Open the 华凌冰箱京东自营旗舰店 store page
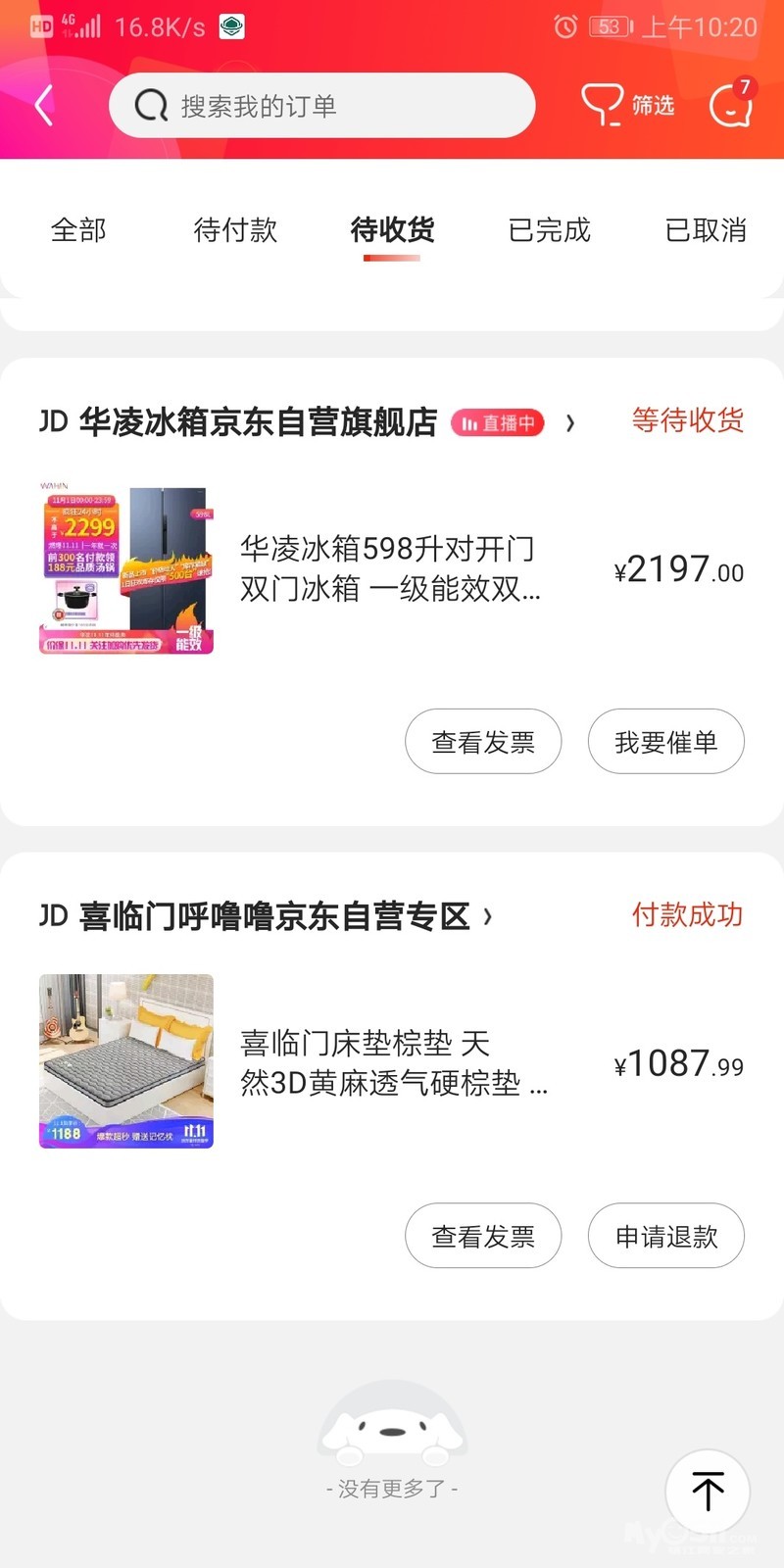This screenshot has width=784, height=1568. (x=258, y=422)
